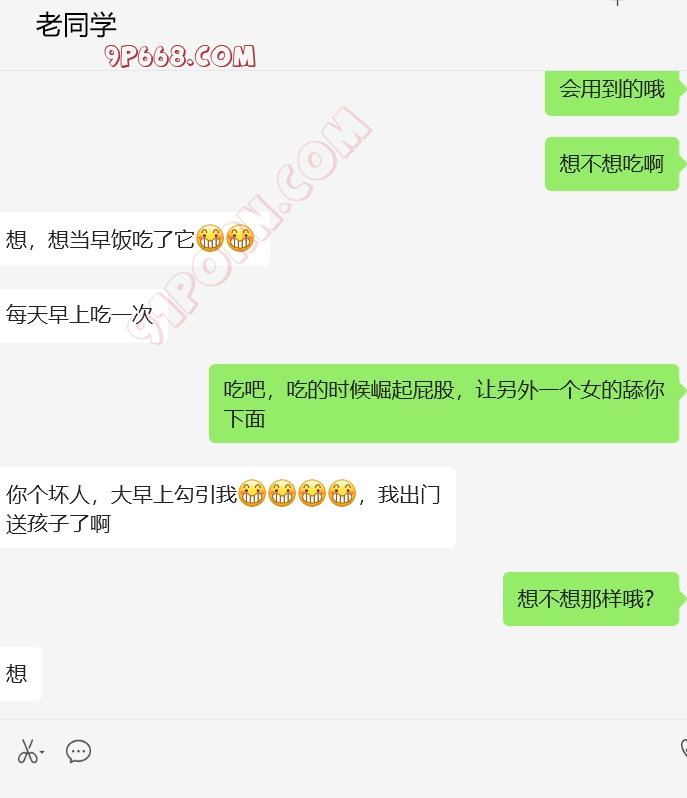Open the chat history bubble icon
The image size is (687, 798).
[x=78, y=751]
